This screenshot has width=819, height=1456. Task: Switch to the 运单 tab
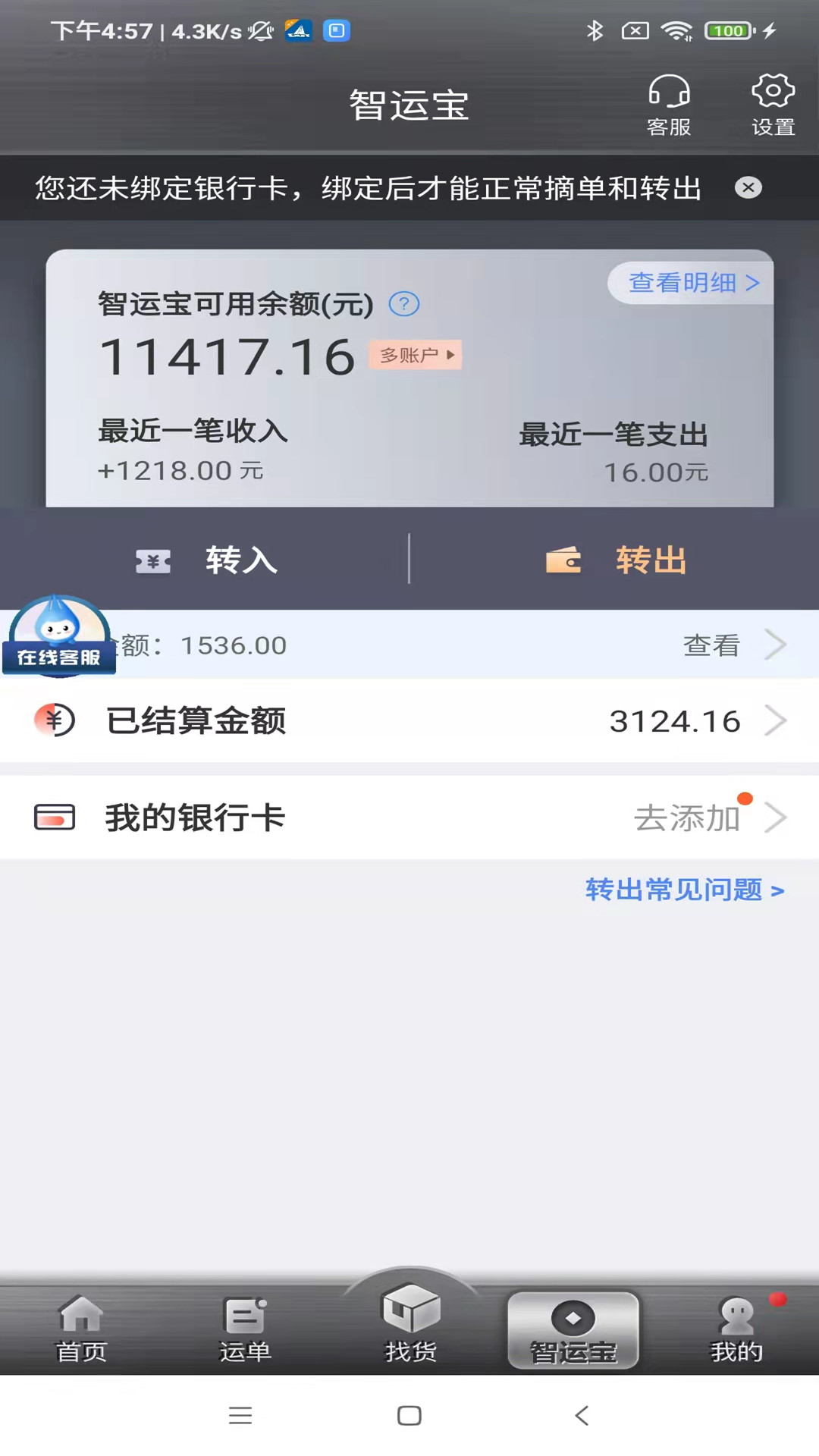coord(245,1330)
